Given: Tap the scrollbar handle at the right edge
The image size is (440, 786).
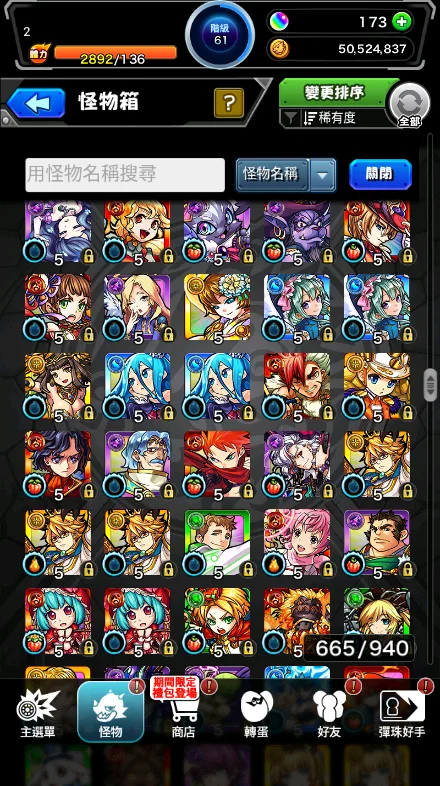Looking at the screenshot, I should click(430, 384).
